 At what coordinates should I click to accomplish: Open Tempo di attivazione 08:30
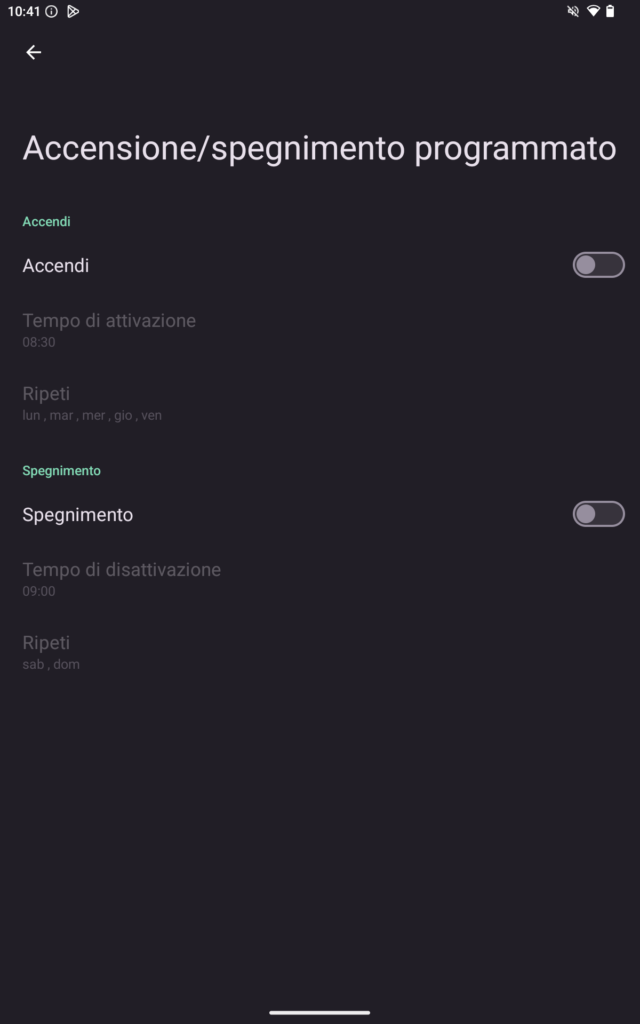[109, 330]
